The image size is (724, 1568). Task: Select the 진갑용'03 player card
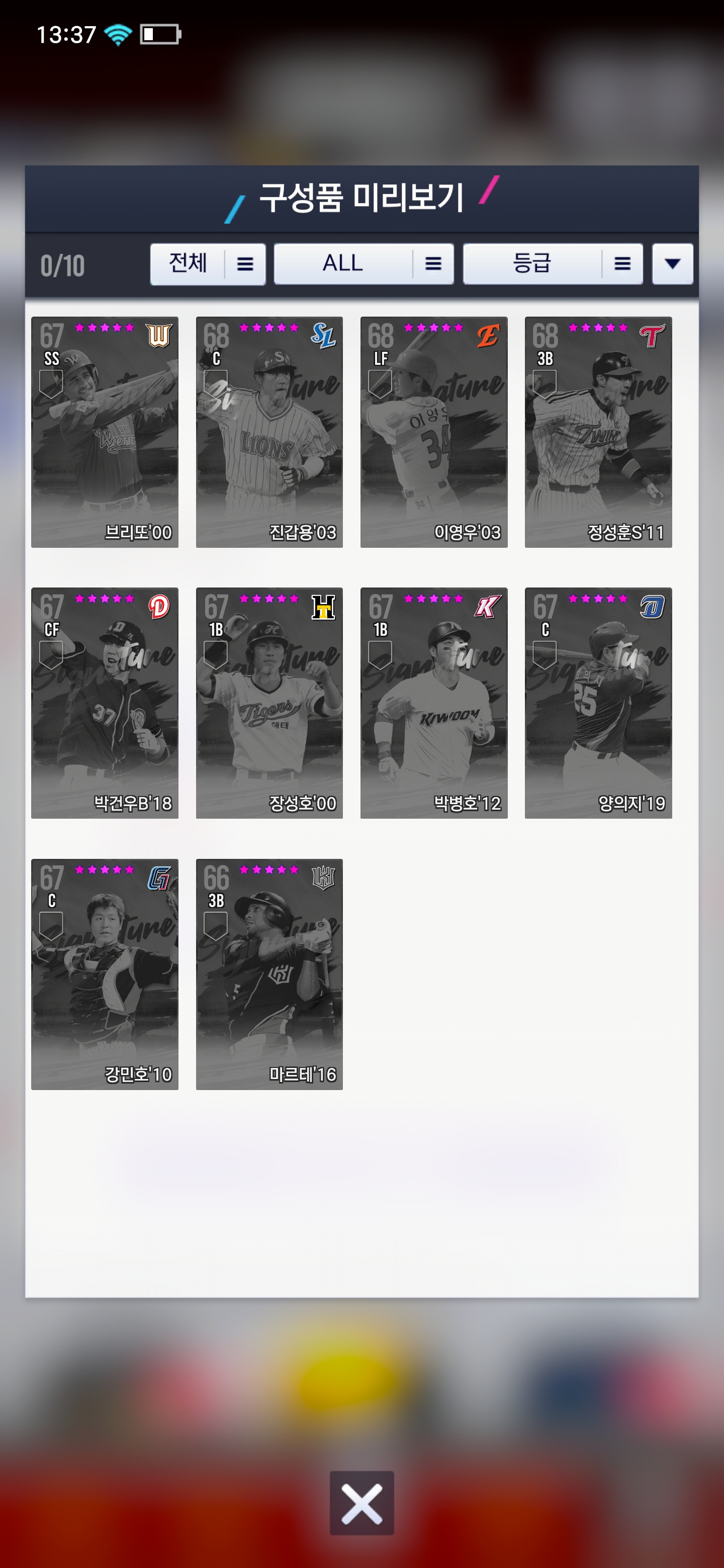(269, 432)
